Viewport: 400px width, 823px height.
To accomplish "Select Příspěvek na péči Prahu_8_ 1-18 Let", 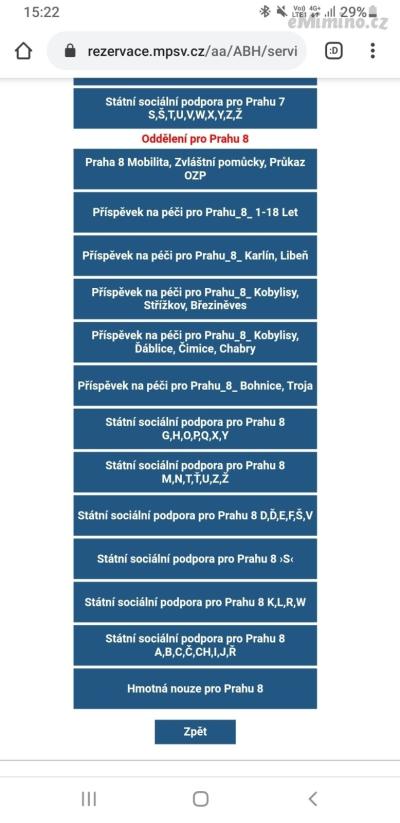I will 195,213.
